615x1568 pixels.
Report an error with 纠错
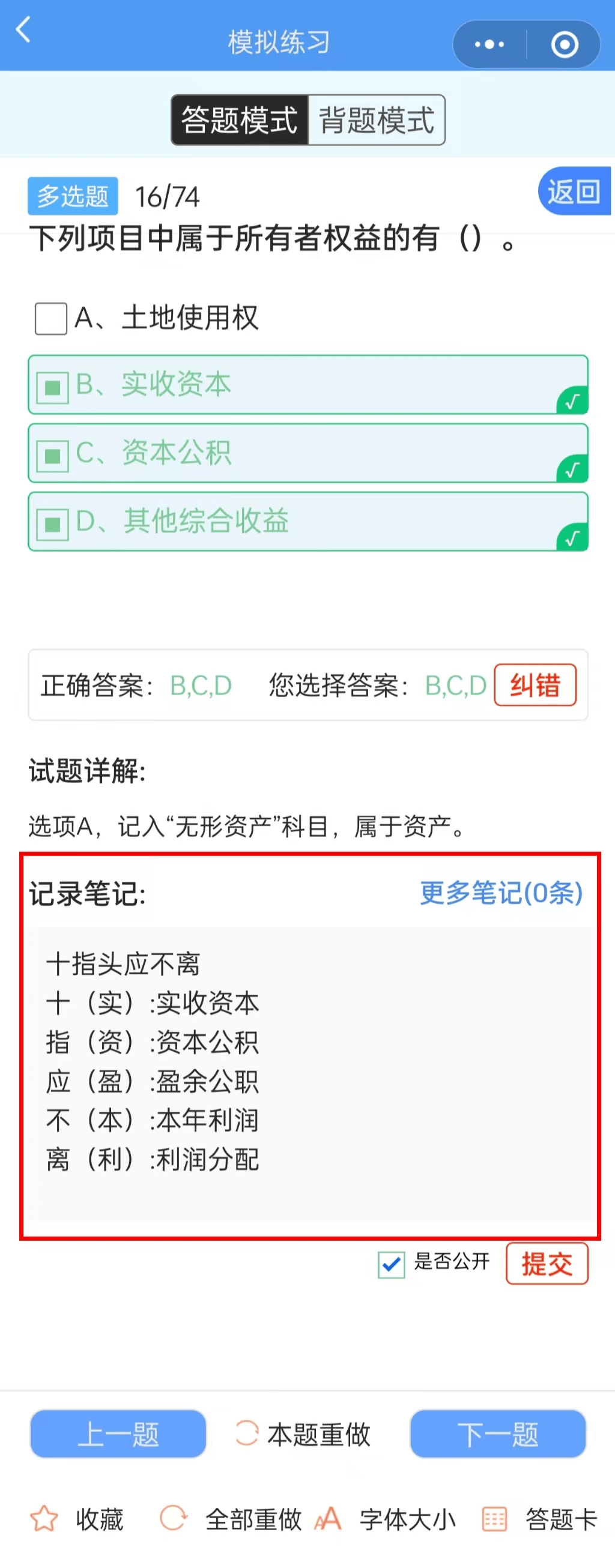click(535, 686)
